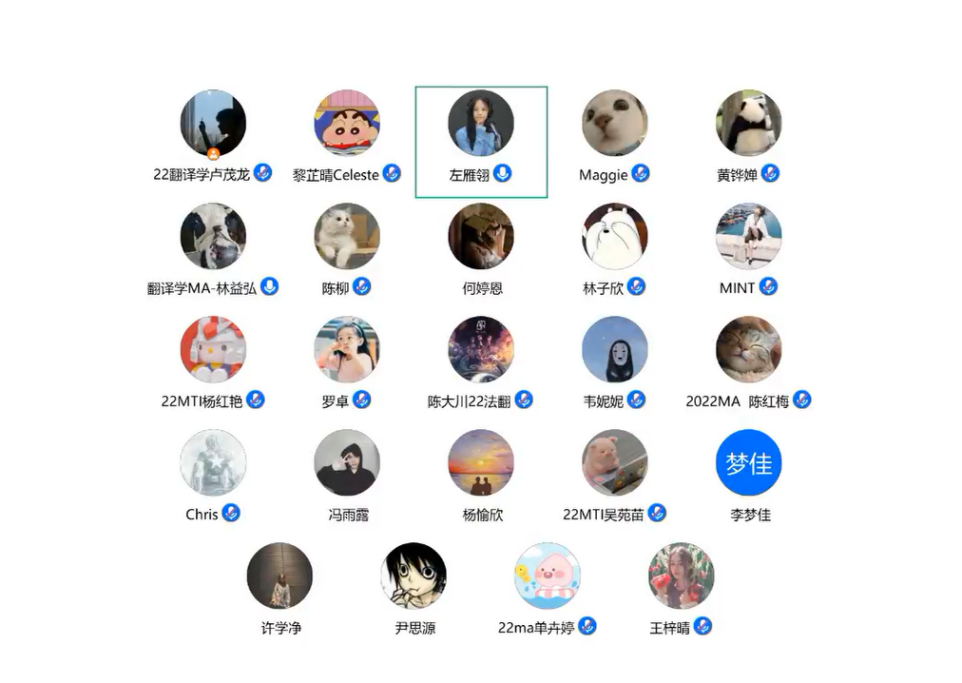Open 陈大川22法翻's participant tile
962x683 pixels.
(x=481, y=350)
